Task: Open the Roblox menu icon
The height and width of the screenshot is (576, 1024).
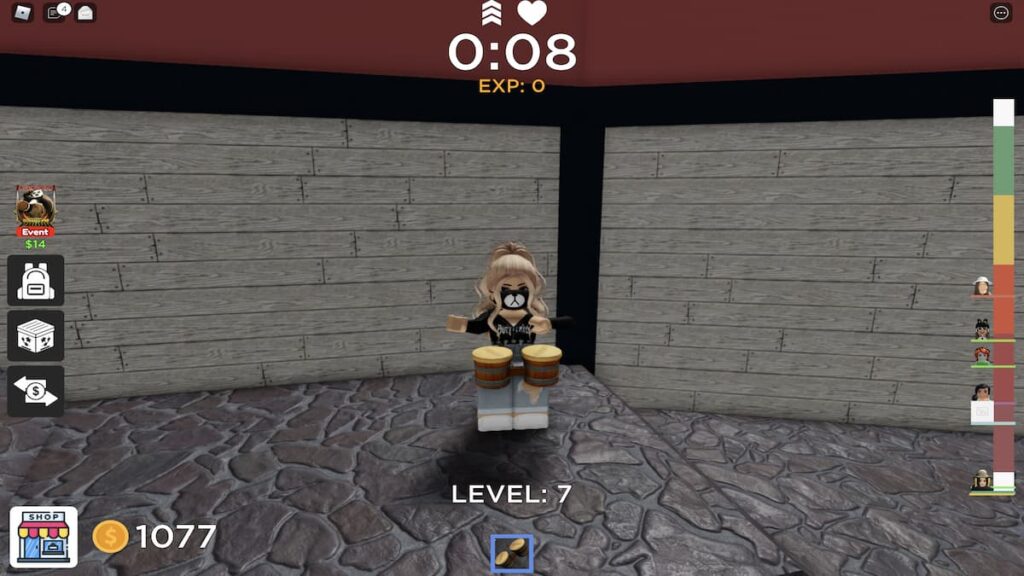Action: click(22, 13)
